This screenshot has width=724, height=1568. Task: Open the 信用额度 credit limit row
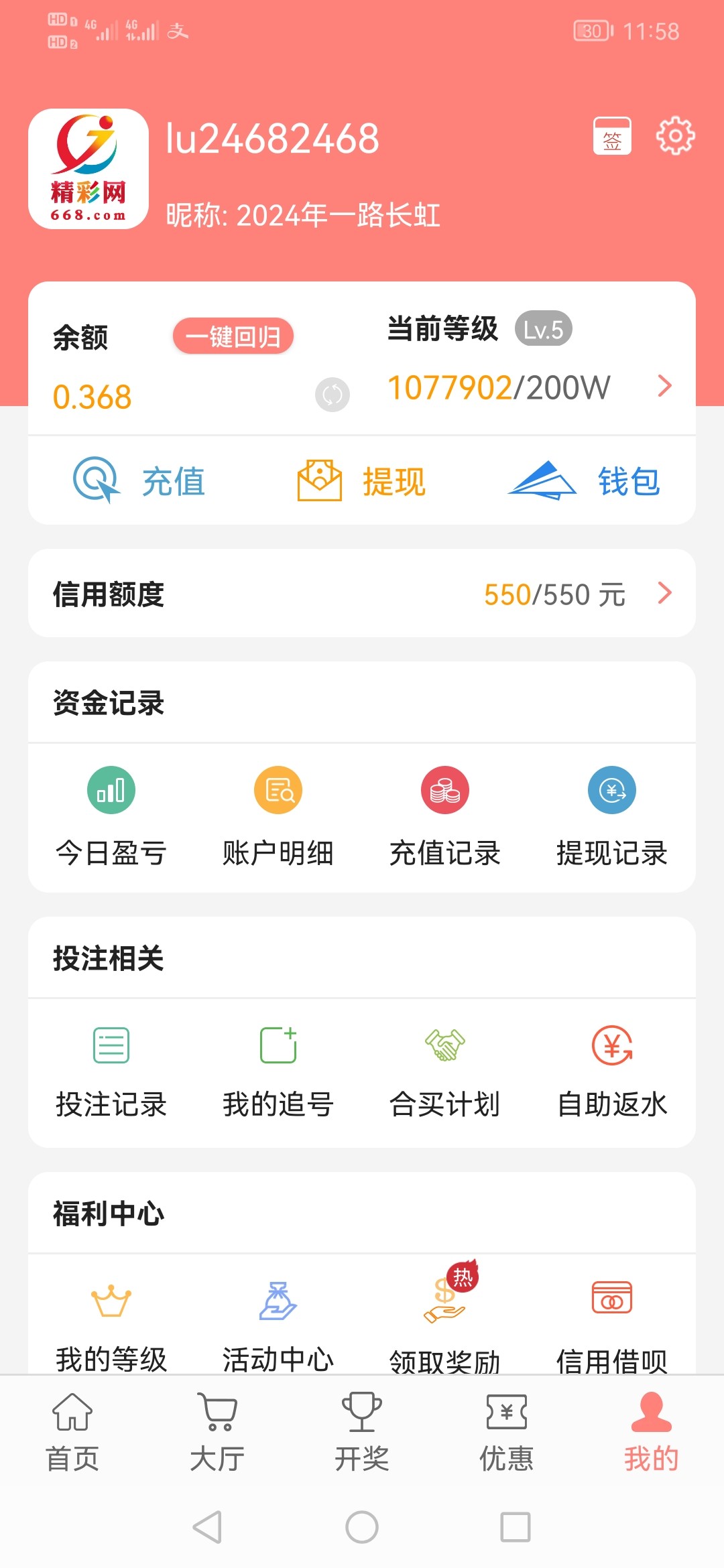[362, 593]
